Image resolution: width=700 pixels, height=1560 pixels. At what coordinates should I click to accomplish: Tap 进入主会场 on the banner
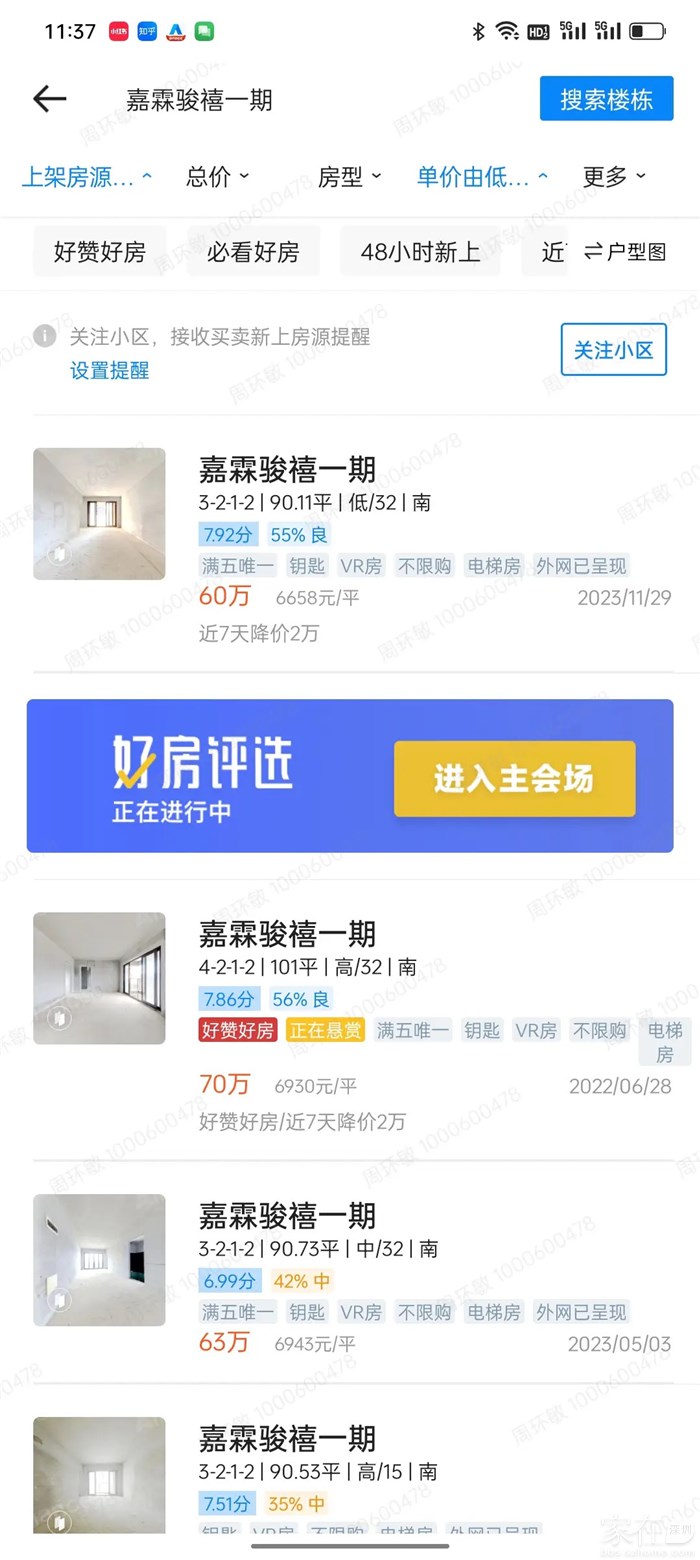point(514,778)
